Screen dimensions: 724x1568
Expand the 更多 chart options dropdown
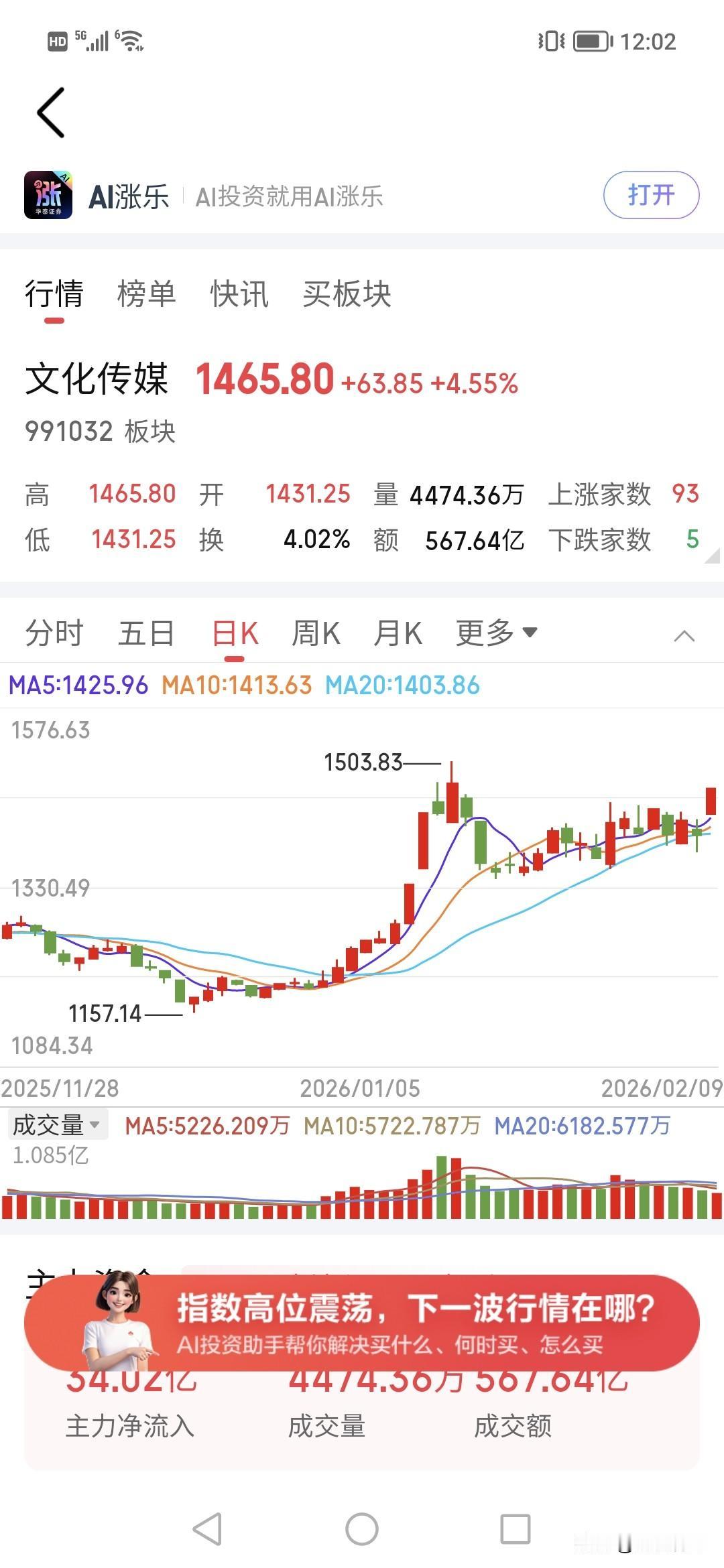click(x=495, y=632)
